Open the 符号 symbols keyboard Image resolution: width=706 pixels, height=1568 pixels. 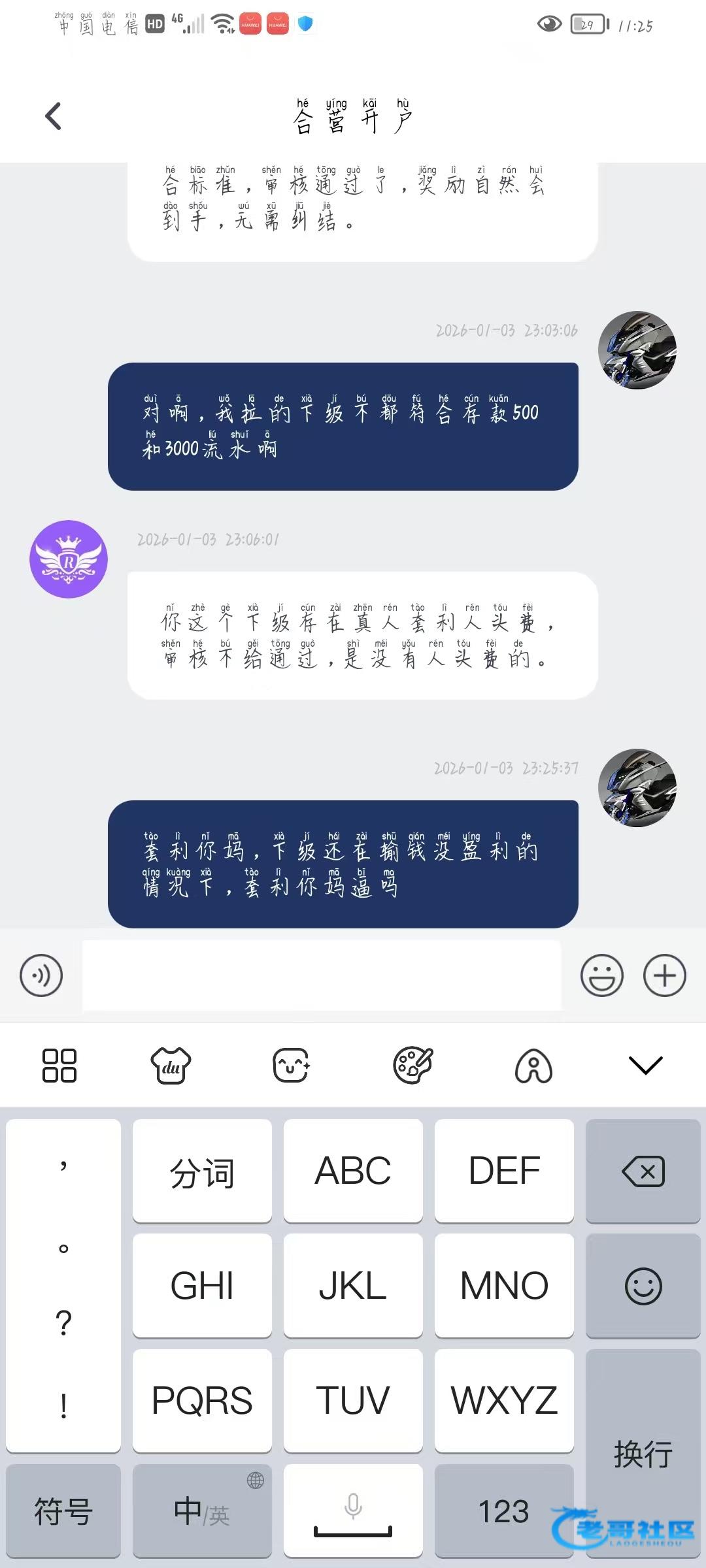(63, 1511)
